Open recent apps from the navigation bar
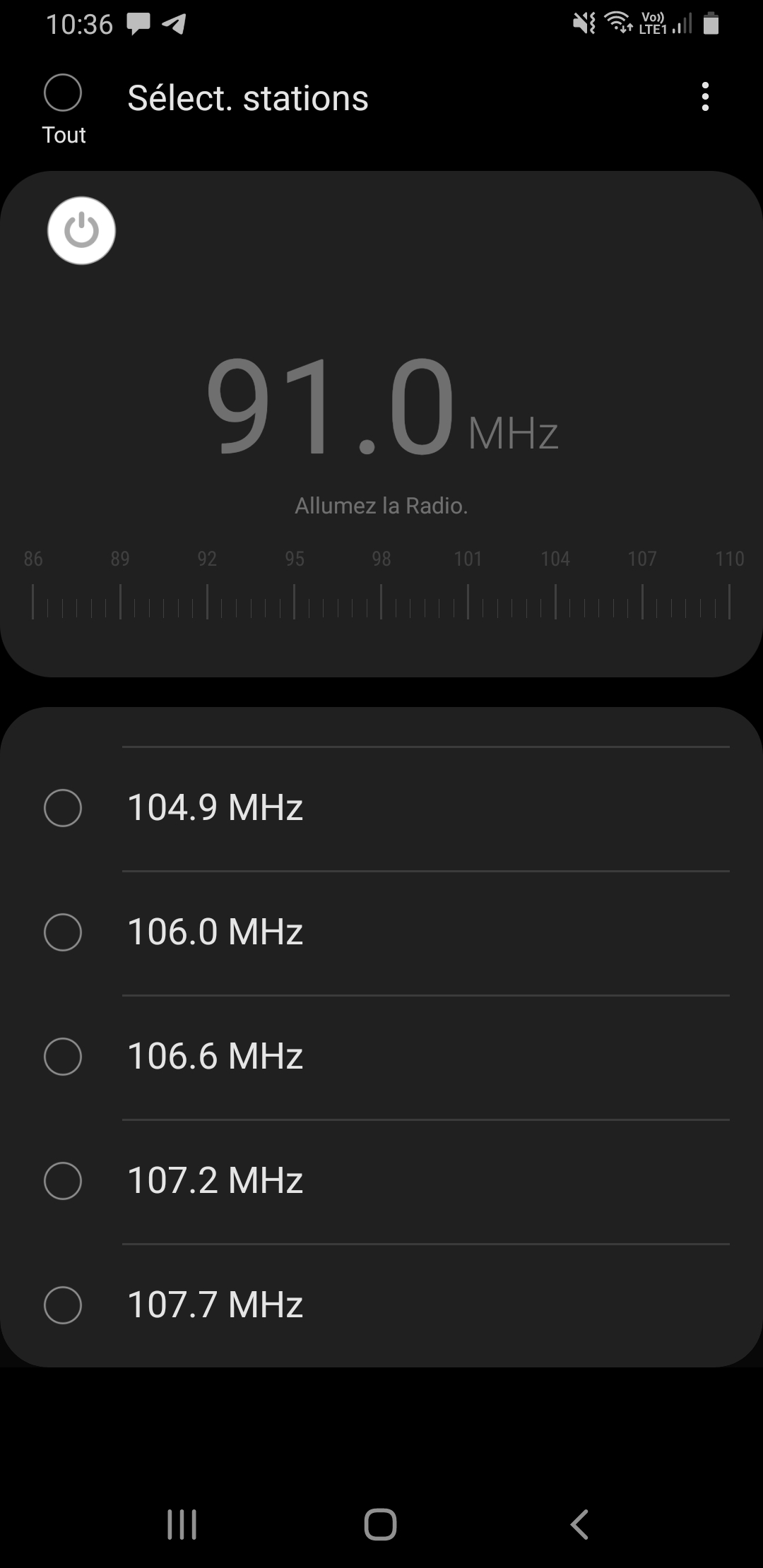 [x=182, y=1524]
